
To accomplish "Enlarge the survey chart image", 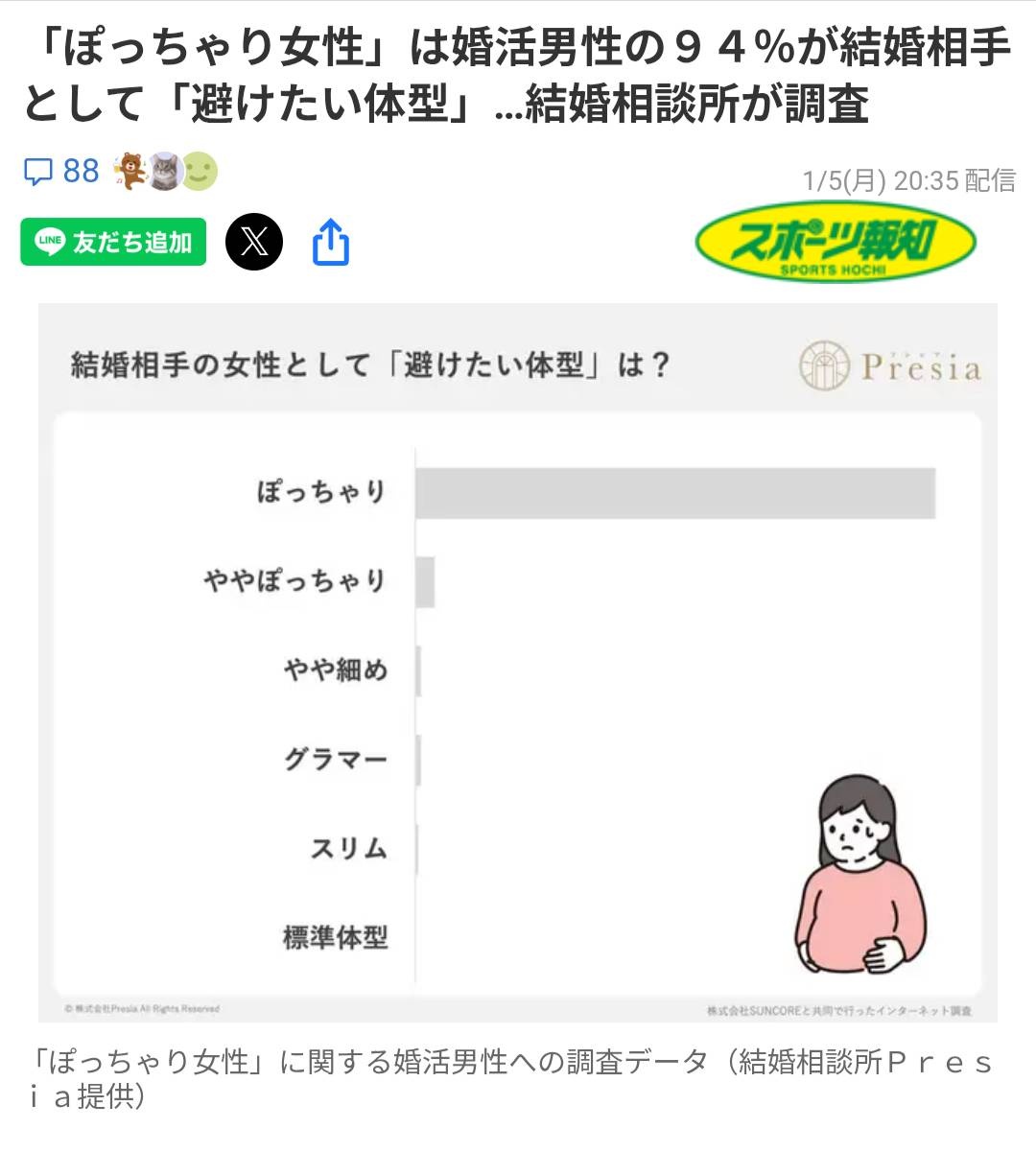I will (518, 662).
